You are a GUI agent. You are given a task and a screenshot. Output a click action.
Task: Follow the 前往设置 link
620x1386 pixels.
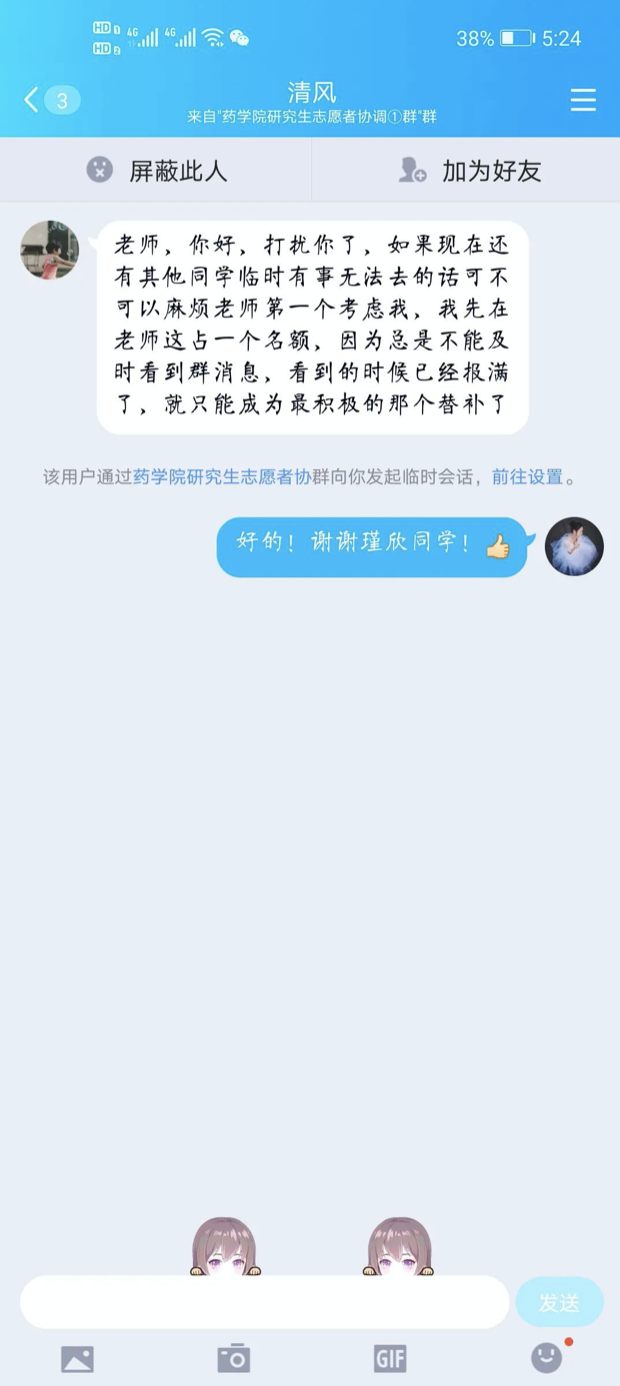click(527, 477)
